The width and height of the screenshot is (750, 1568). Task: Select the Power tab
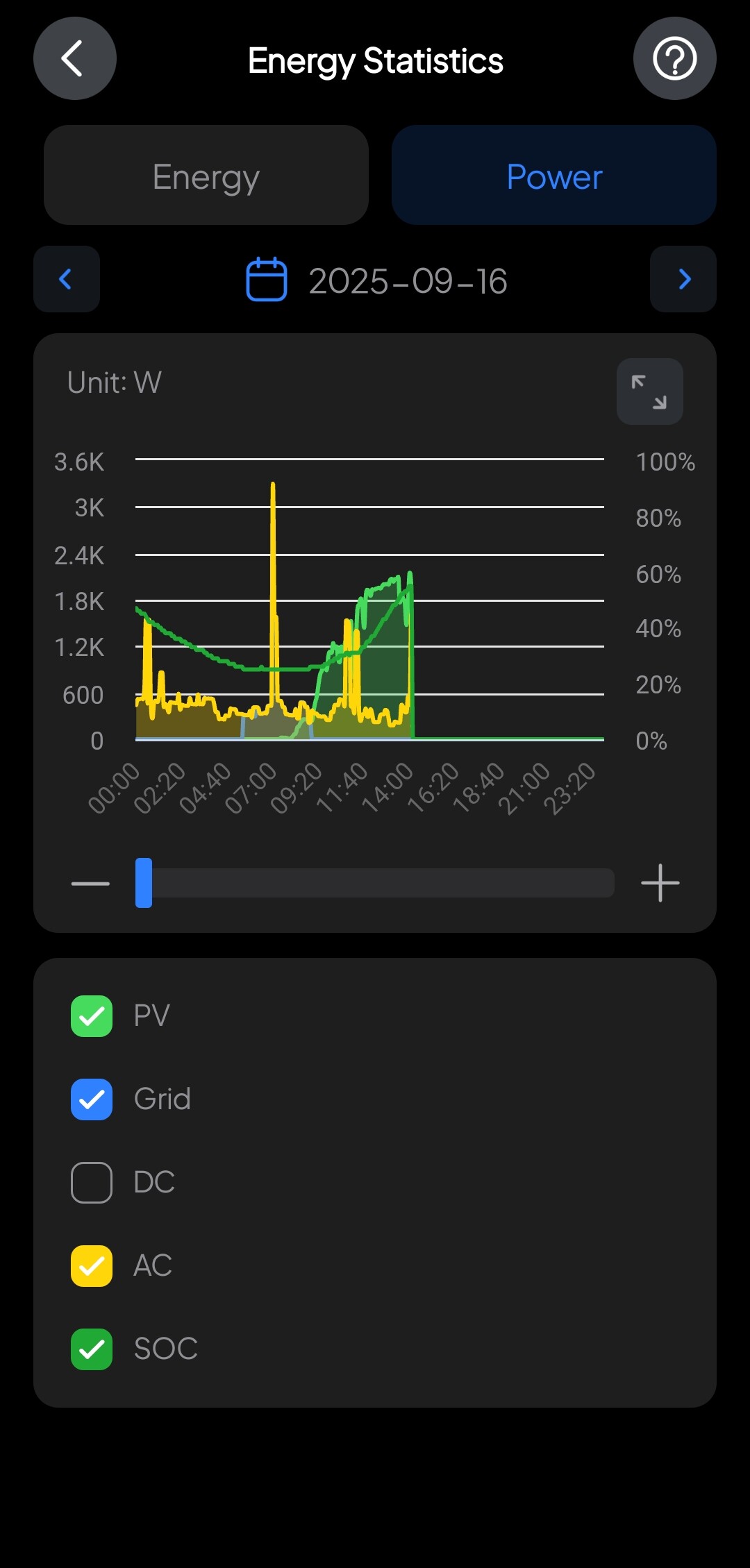(554, 175)
